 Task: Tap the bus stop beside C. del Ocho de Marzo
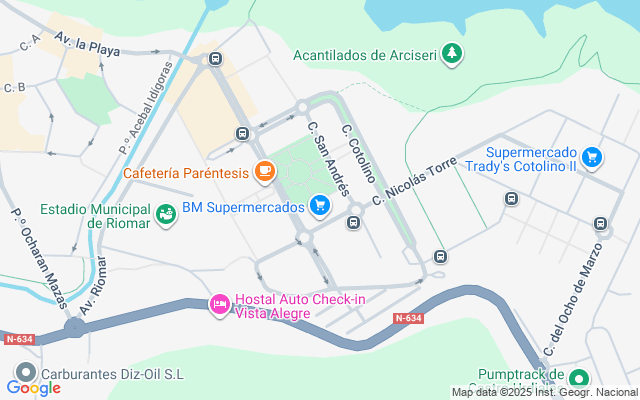(x=600, y=224)
